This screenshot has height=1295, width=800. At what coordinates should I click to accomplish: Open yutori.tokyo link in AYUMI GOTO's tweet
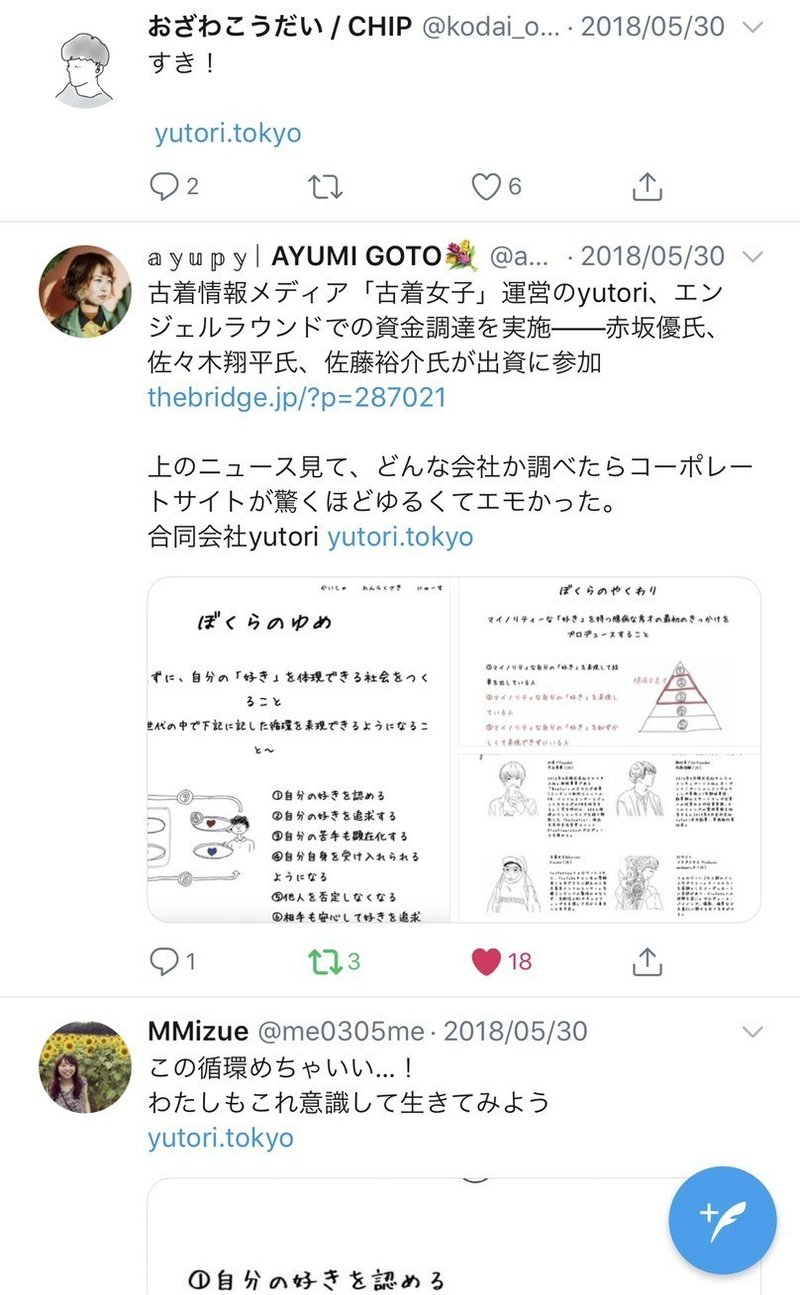click(400, 537)
